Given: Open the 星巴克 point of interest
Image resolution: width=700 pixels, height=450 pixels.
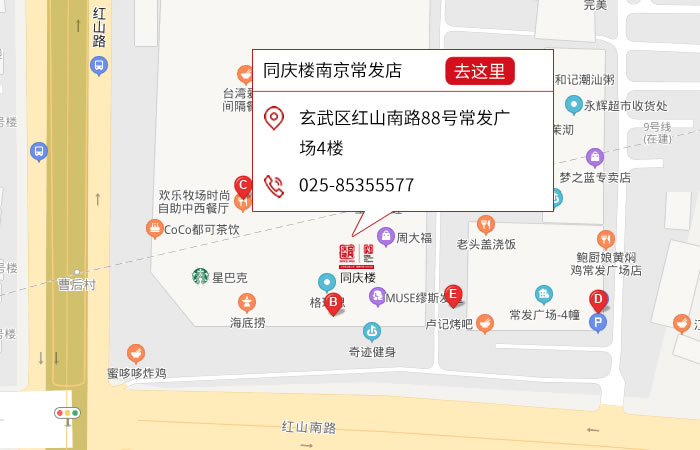Looking at the screenshot, I should pyautogui.click(x=201, y=277).
